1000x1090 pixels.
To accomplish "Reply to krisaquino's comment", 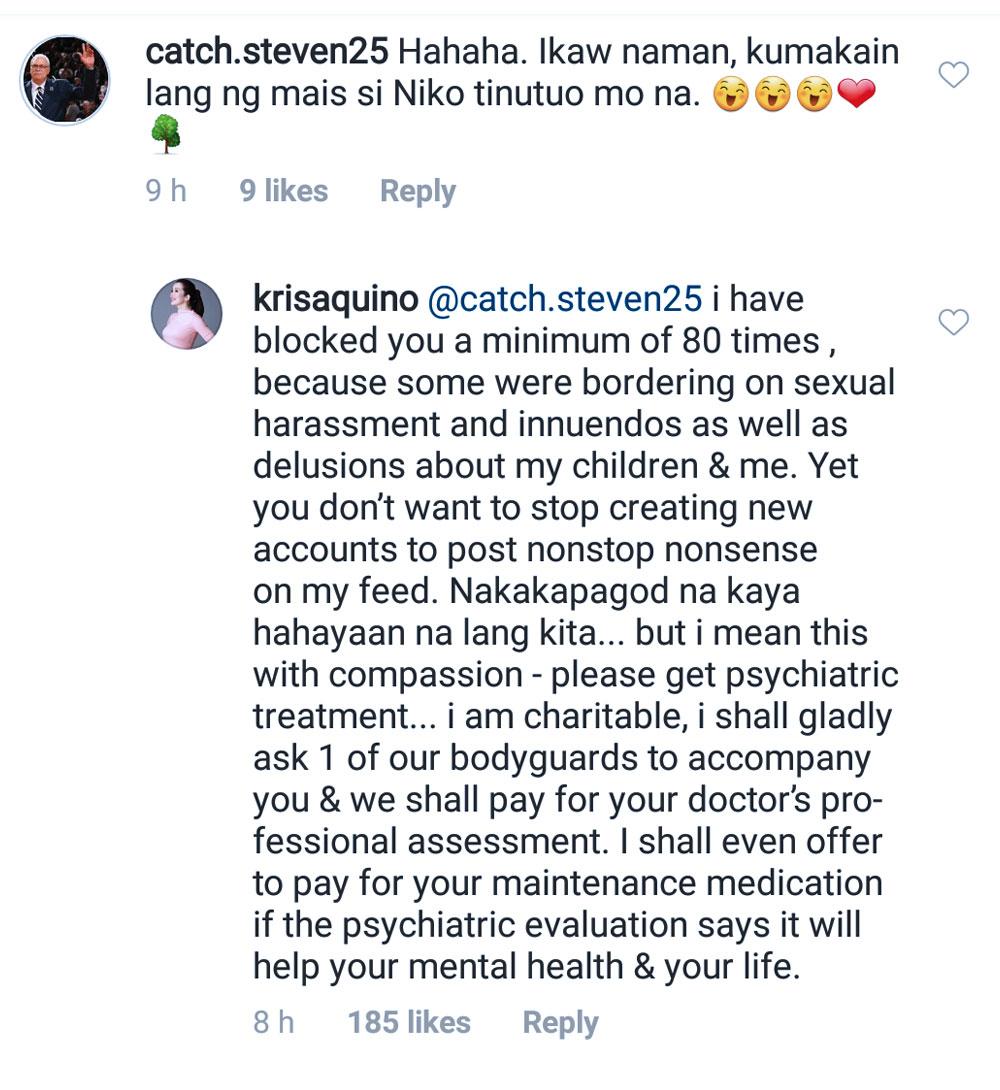I will coord(560,1023).
